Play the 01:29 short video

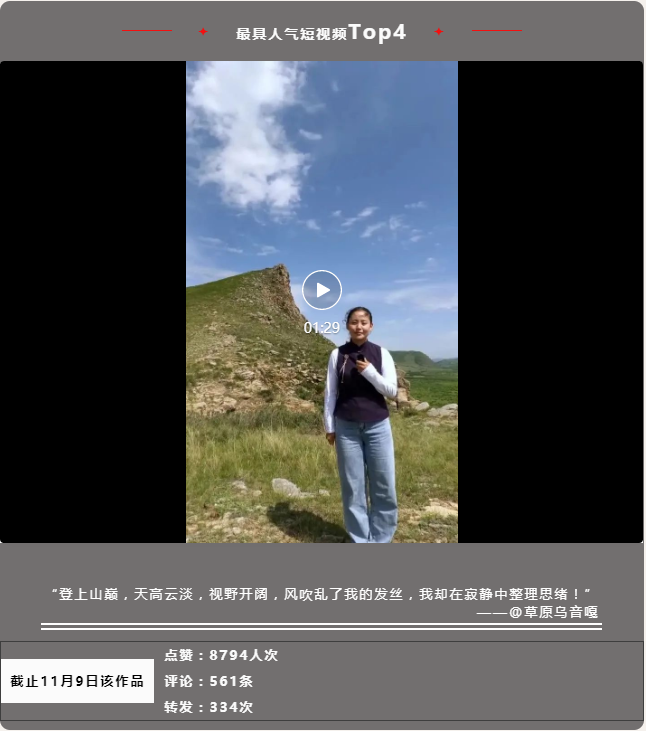click(x=322, y=290)
